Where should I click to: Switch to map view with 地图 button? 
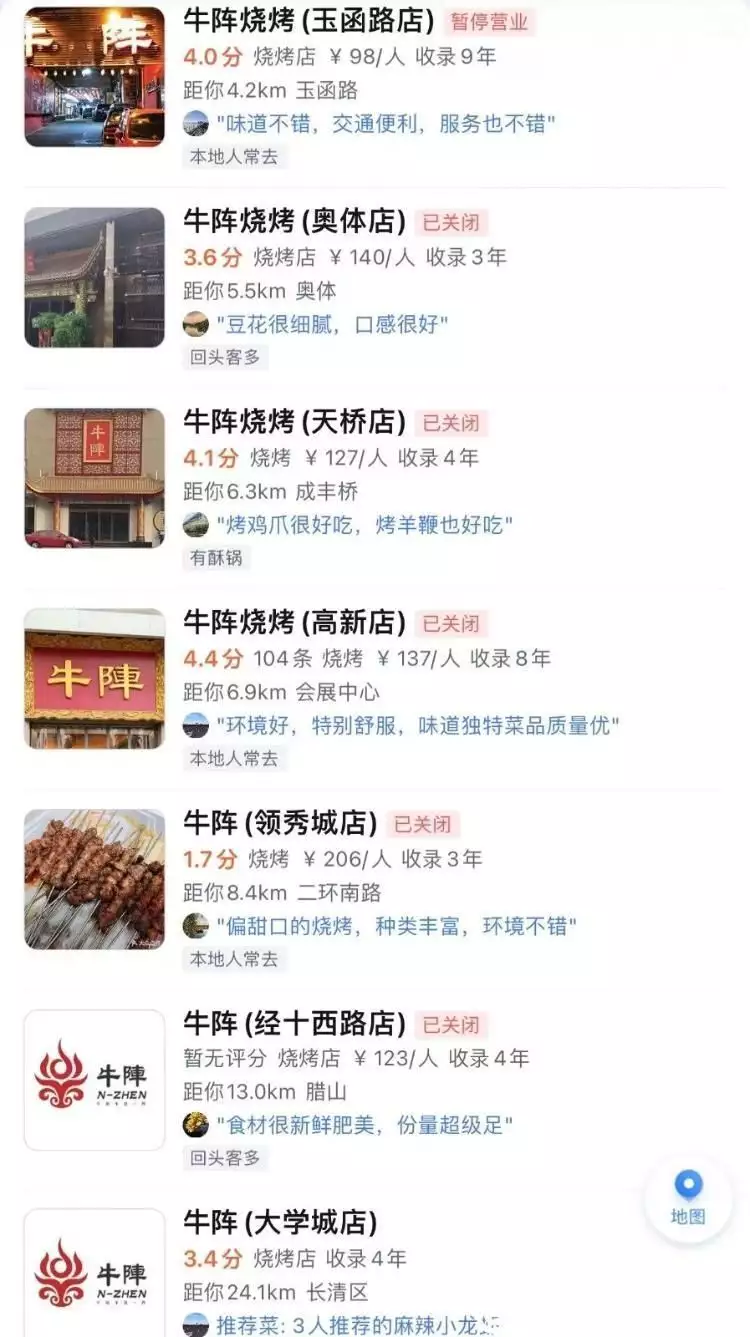(688, 1199)
